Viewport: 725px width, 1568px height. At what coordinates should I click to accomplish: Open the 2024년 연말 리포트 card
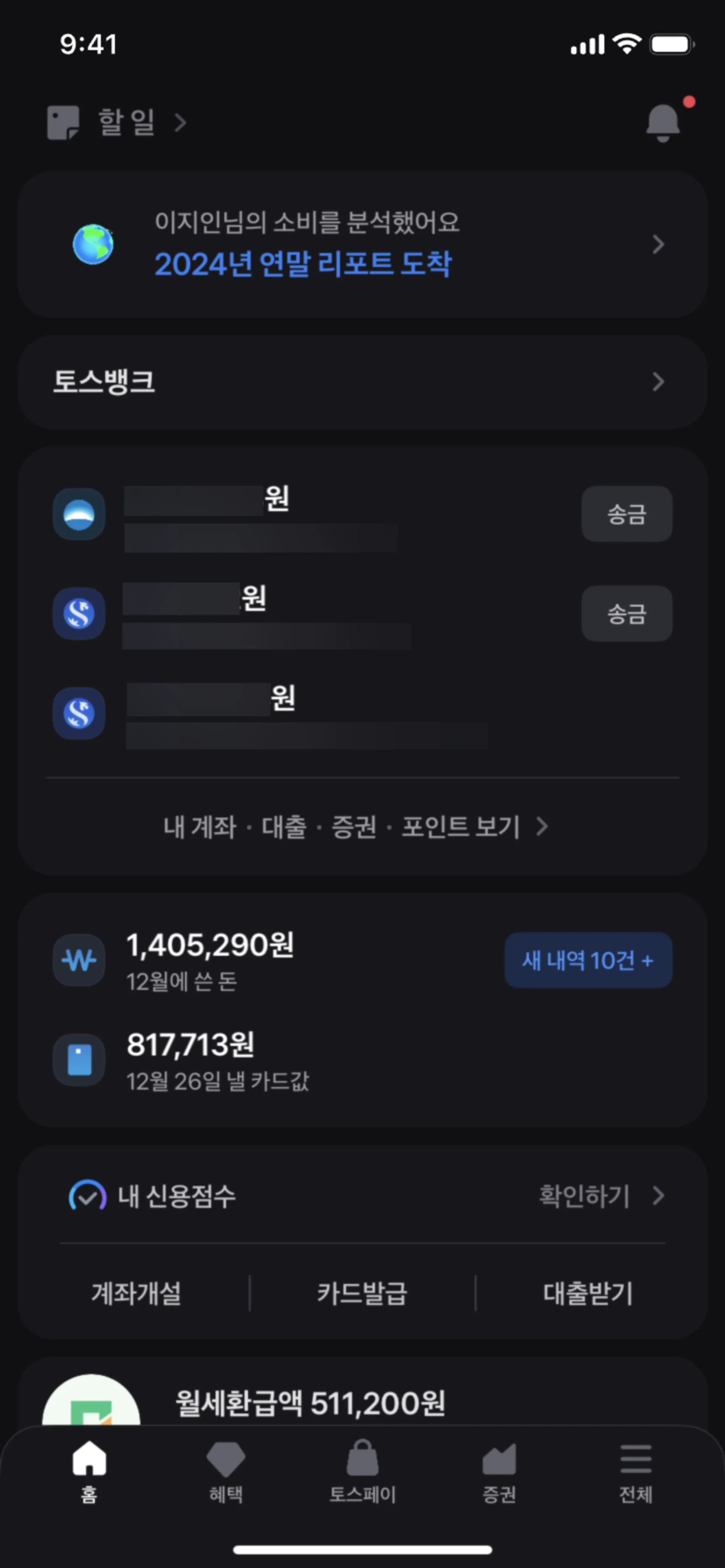(x=362, y=245)
